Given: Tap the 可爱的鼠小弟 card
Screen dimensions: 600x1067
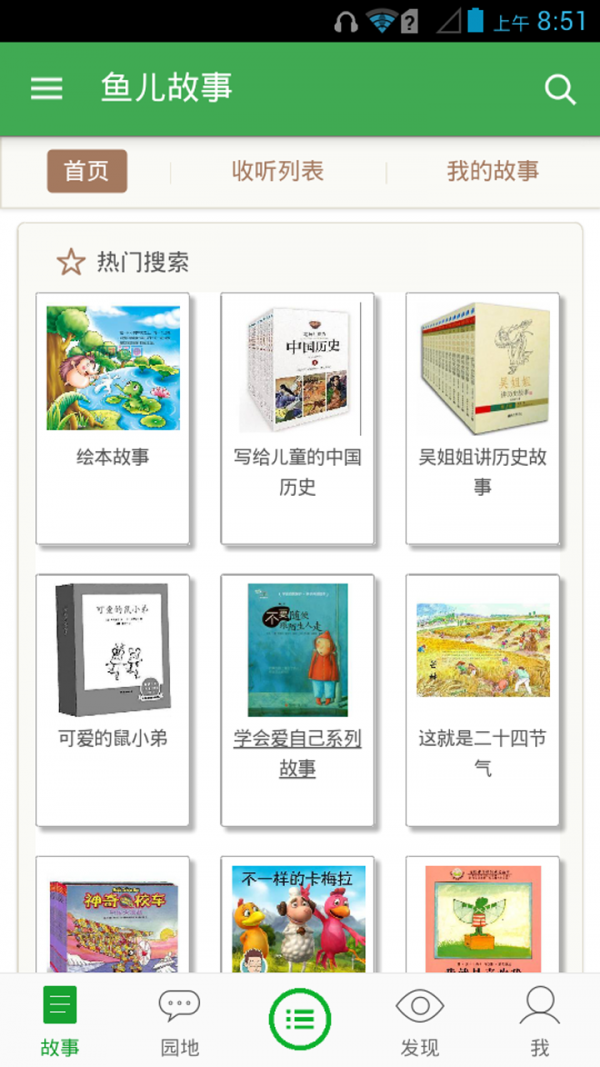Looking at the screenshot, I should click(113, 699).
